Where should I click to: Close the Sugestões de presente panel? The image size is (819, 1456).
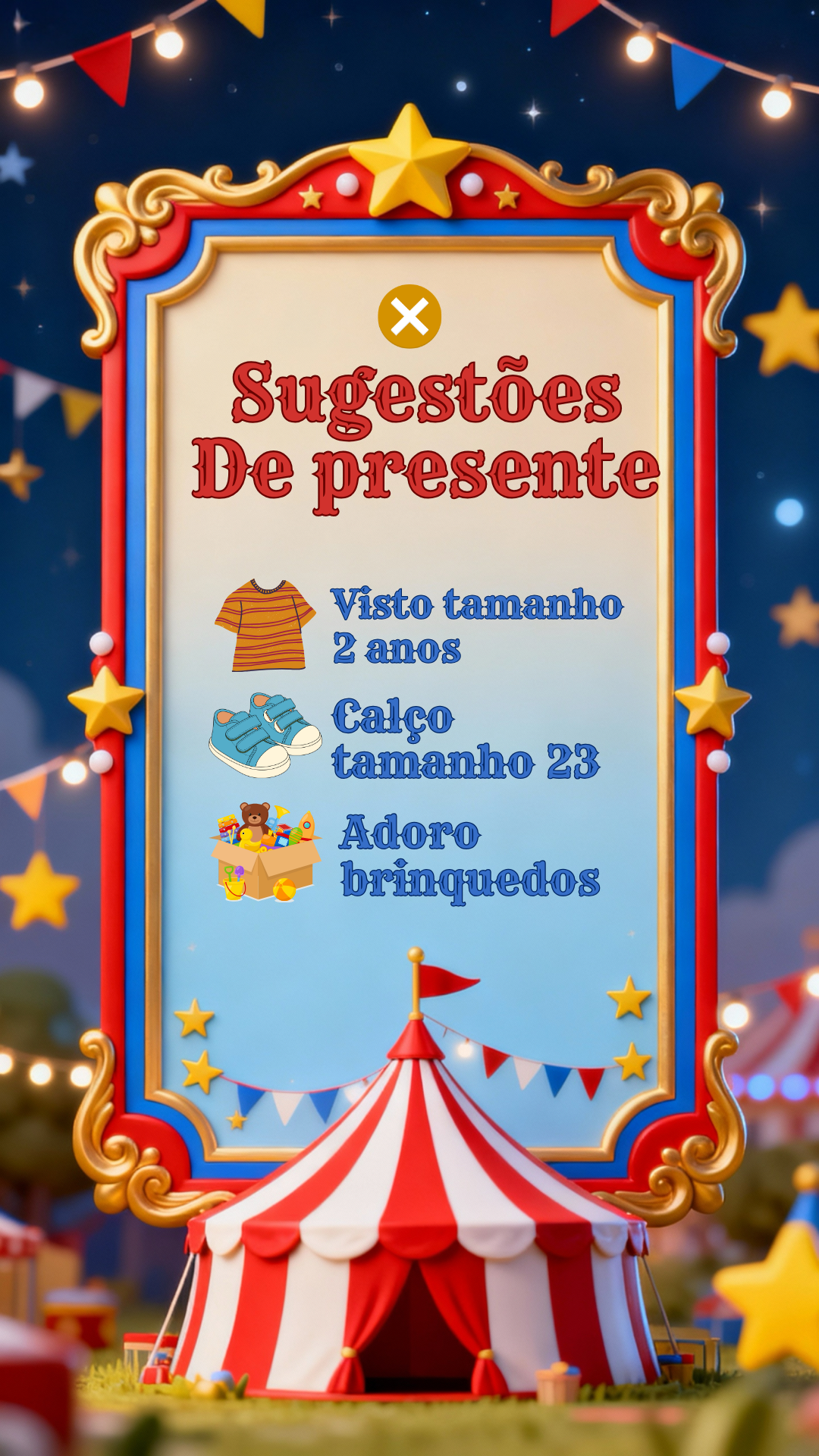[409, 316]
